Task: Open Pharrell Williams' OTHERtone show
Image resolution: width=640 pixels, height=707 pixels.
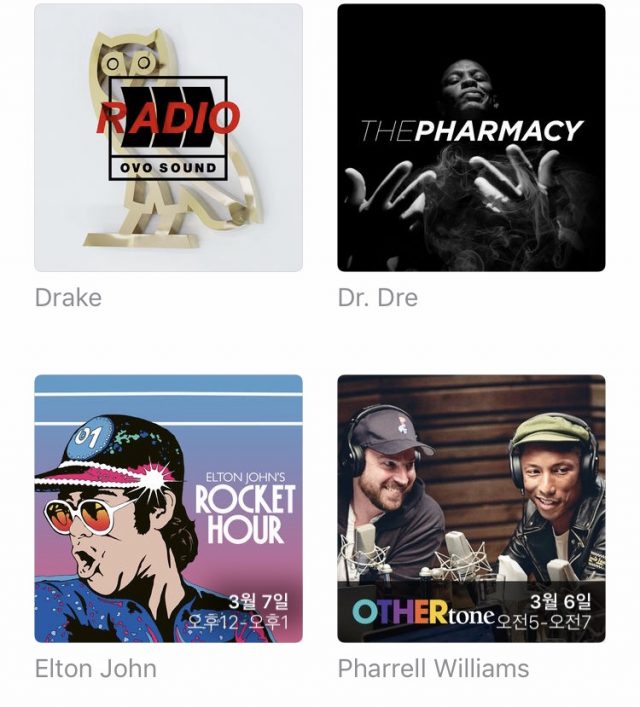Action: click(471, 508)
